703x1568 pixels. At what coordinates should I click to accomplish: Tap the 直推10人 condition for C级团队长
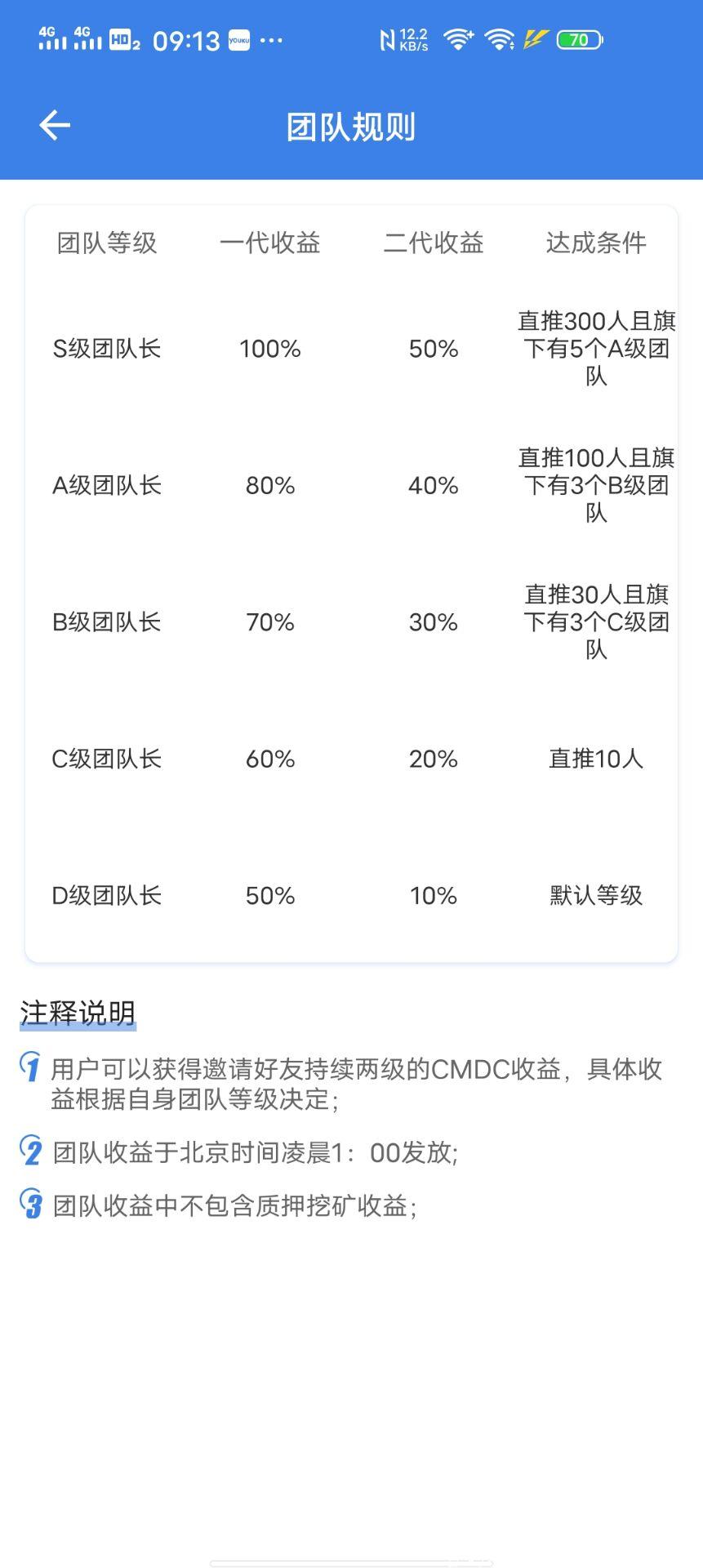[595, 759]
